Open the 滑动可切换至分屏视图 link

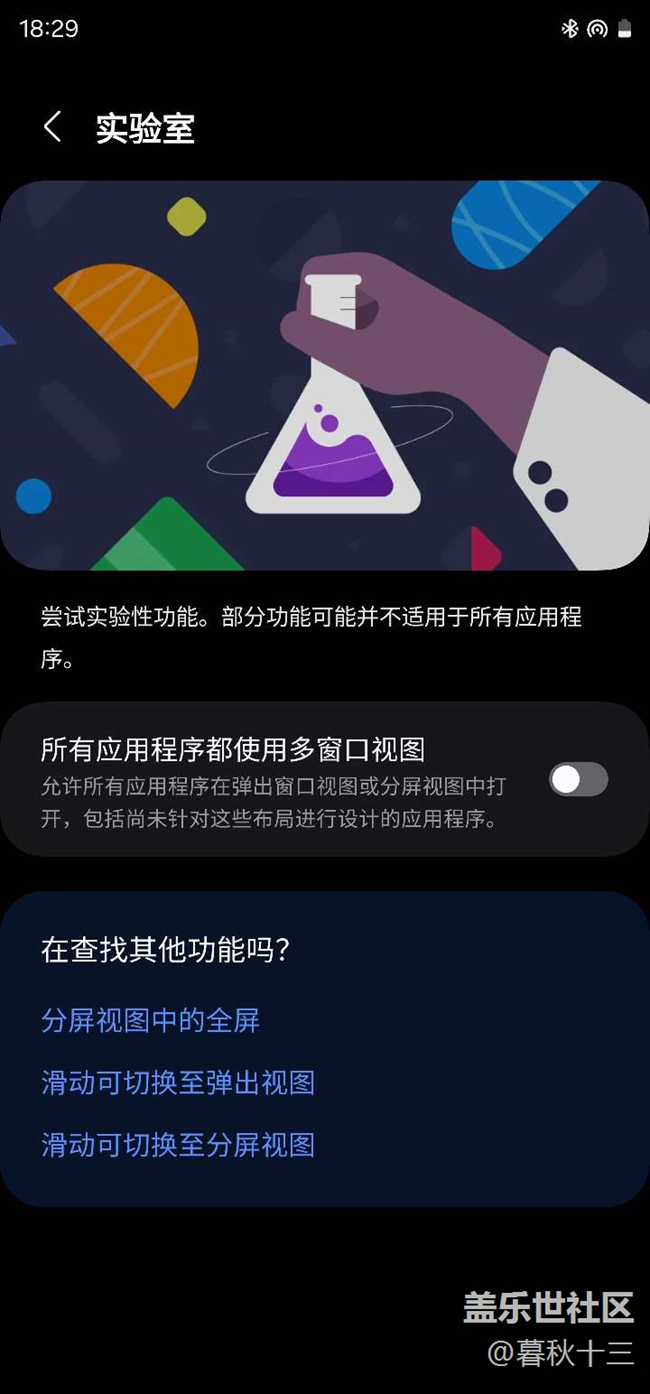(178, 1144)
